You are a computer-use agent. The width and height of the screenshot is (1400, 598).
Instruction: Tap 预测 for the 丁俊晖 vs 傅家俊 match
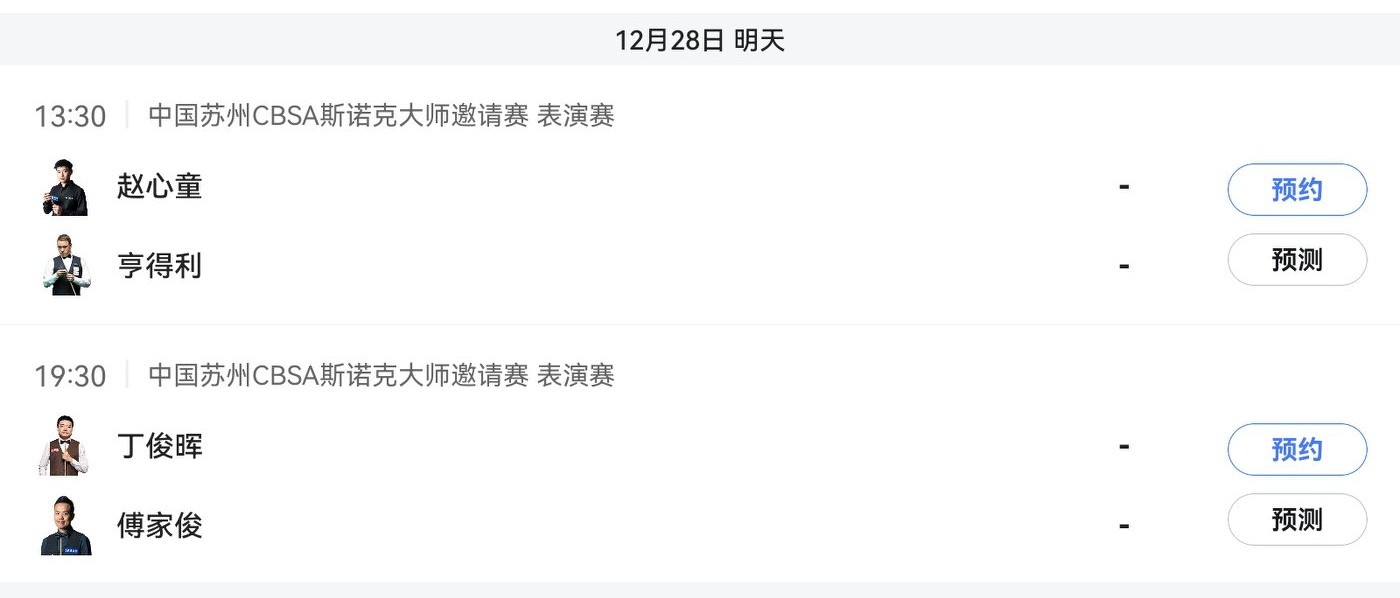coord(1296,520)
